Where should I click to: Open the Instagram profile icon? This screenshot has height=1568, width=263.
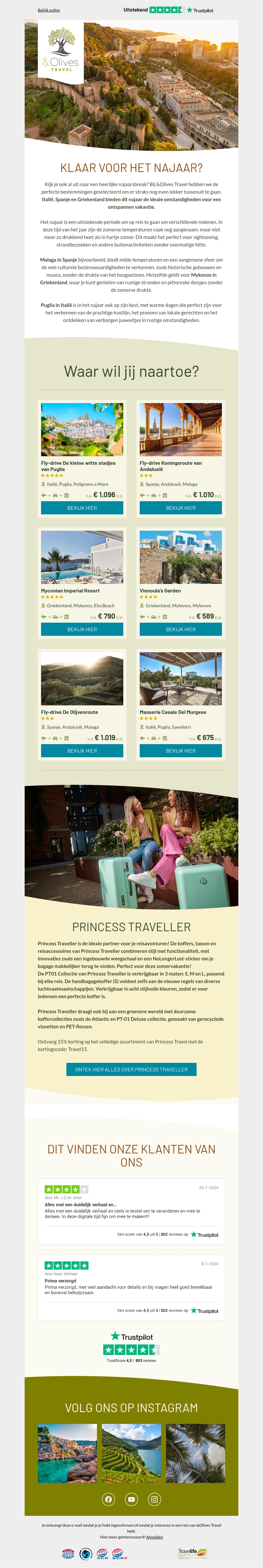click(155, 1499)
